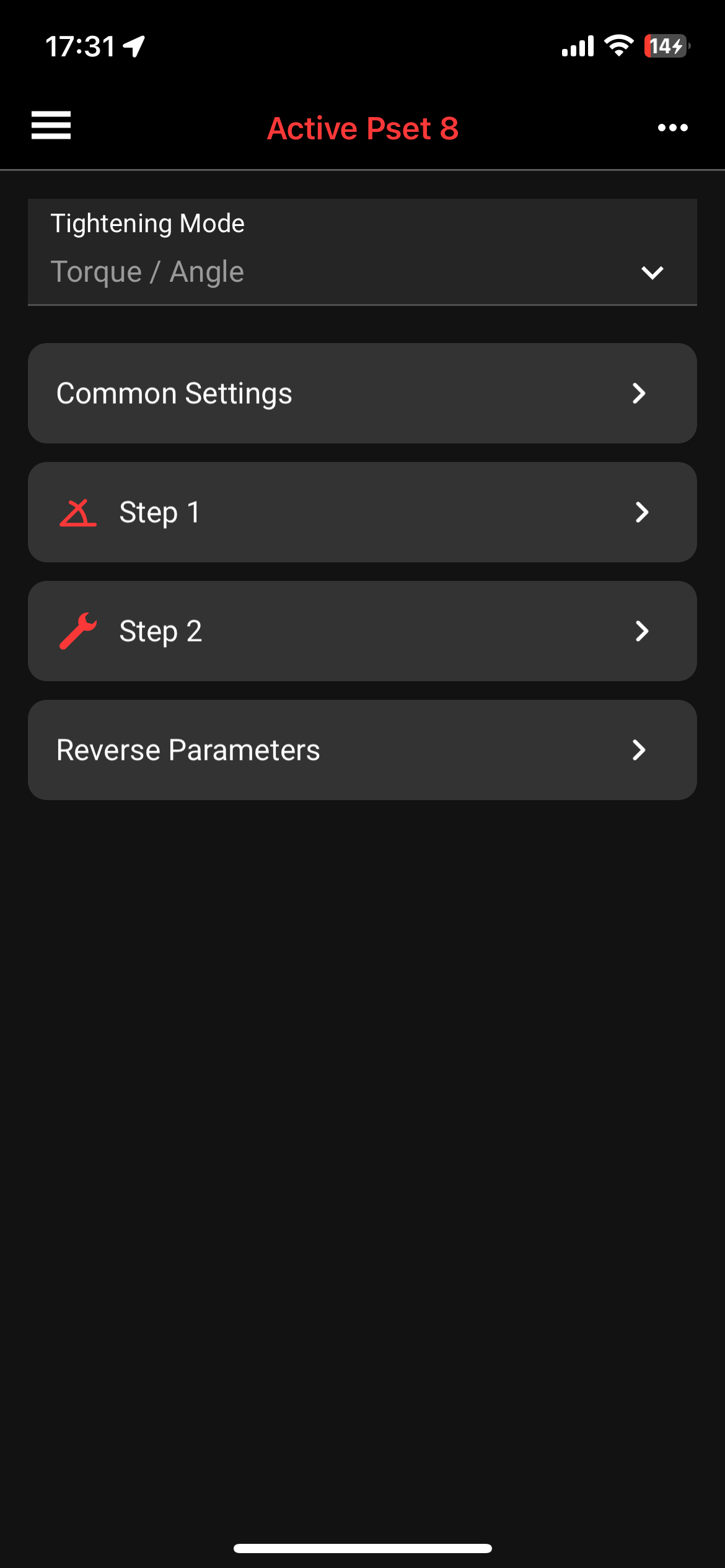Open Step 2 settings
Image resolution: width=725 pixels, height=1568 pixels.
tap(362, 631)
